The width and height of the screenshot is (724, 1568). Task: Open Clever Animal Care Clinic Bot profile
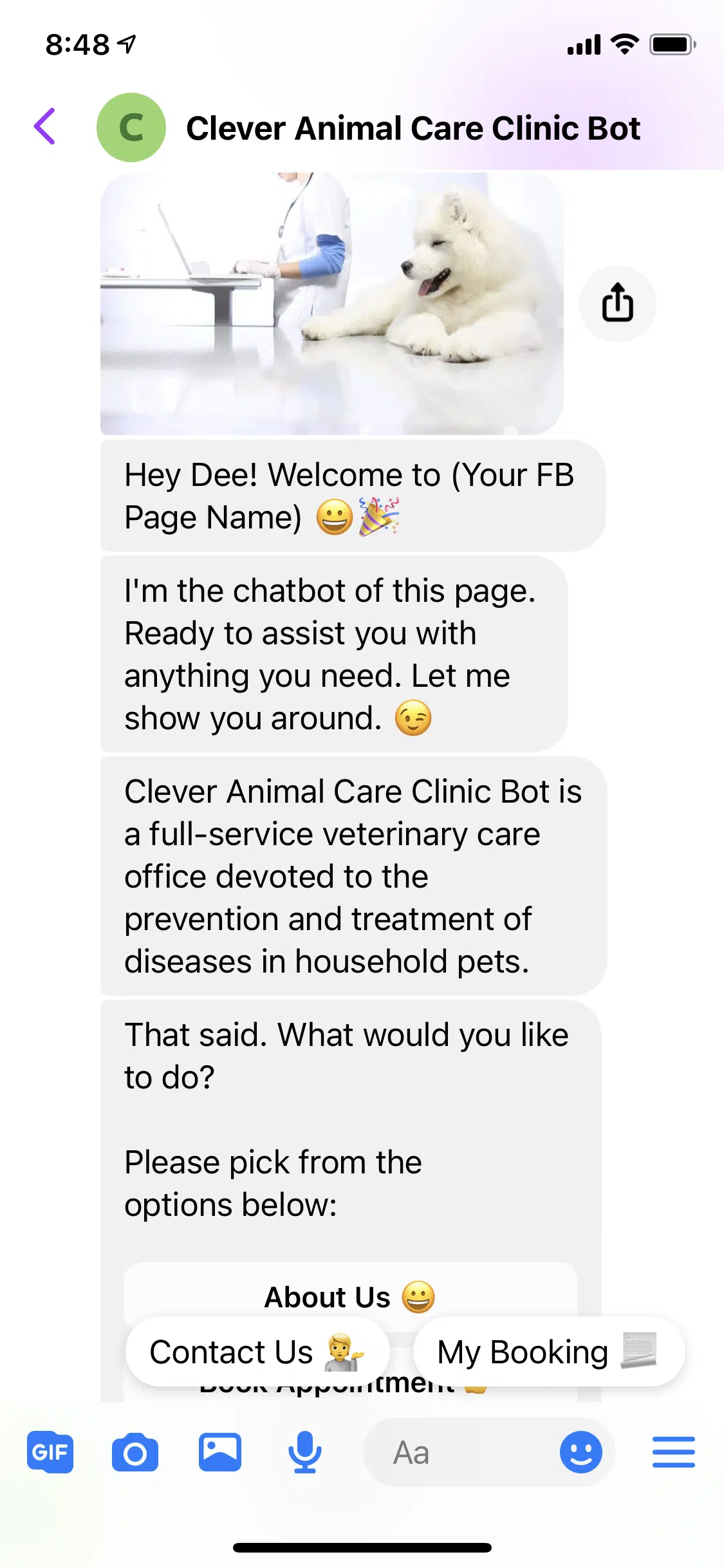(413, 128)
